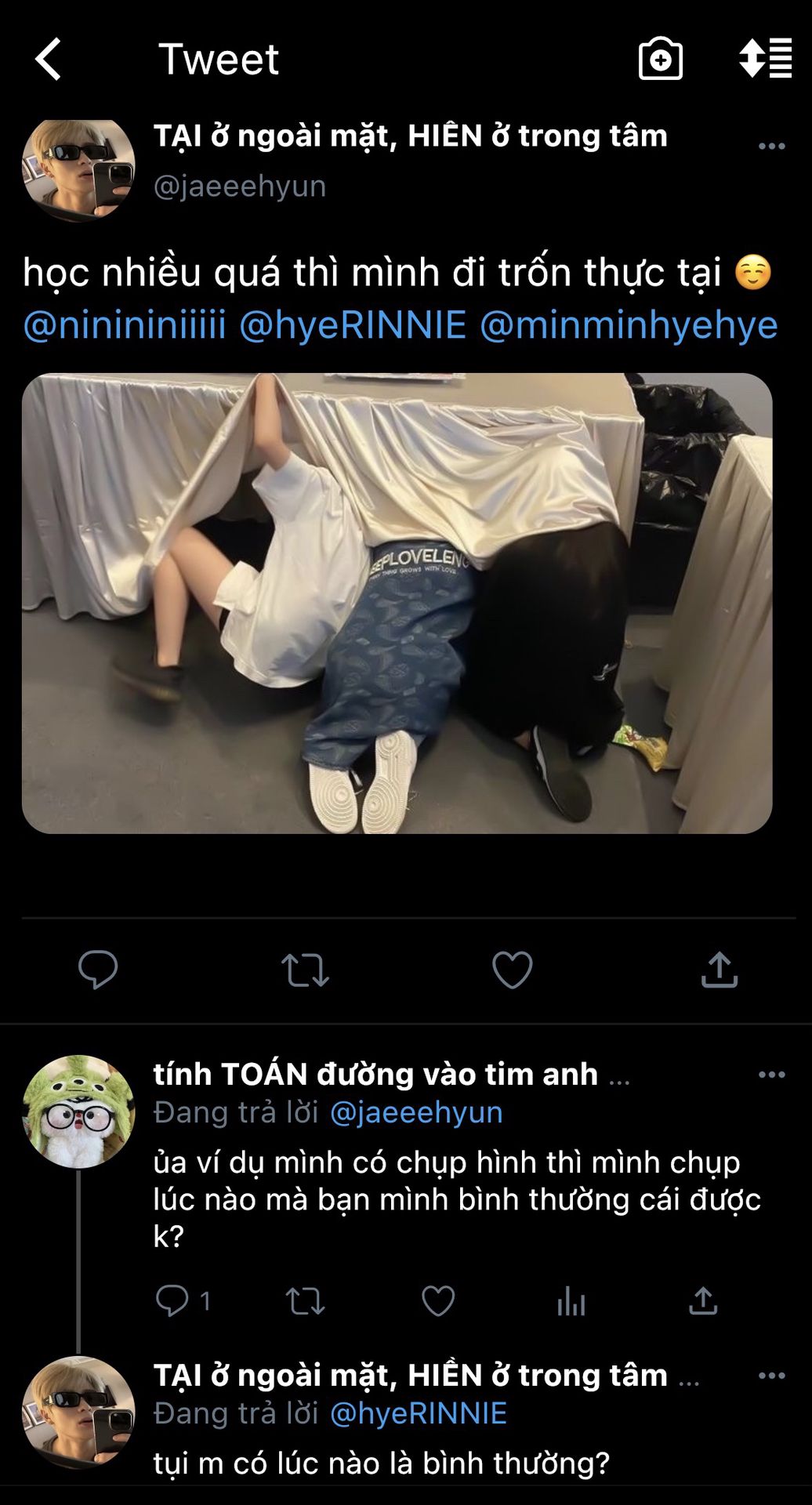Image resolution: width=812 pixels, height=1505 pixels.
Task: Tap the camera icon in top bar
Action: tap(660, 60)
